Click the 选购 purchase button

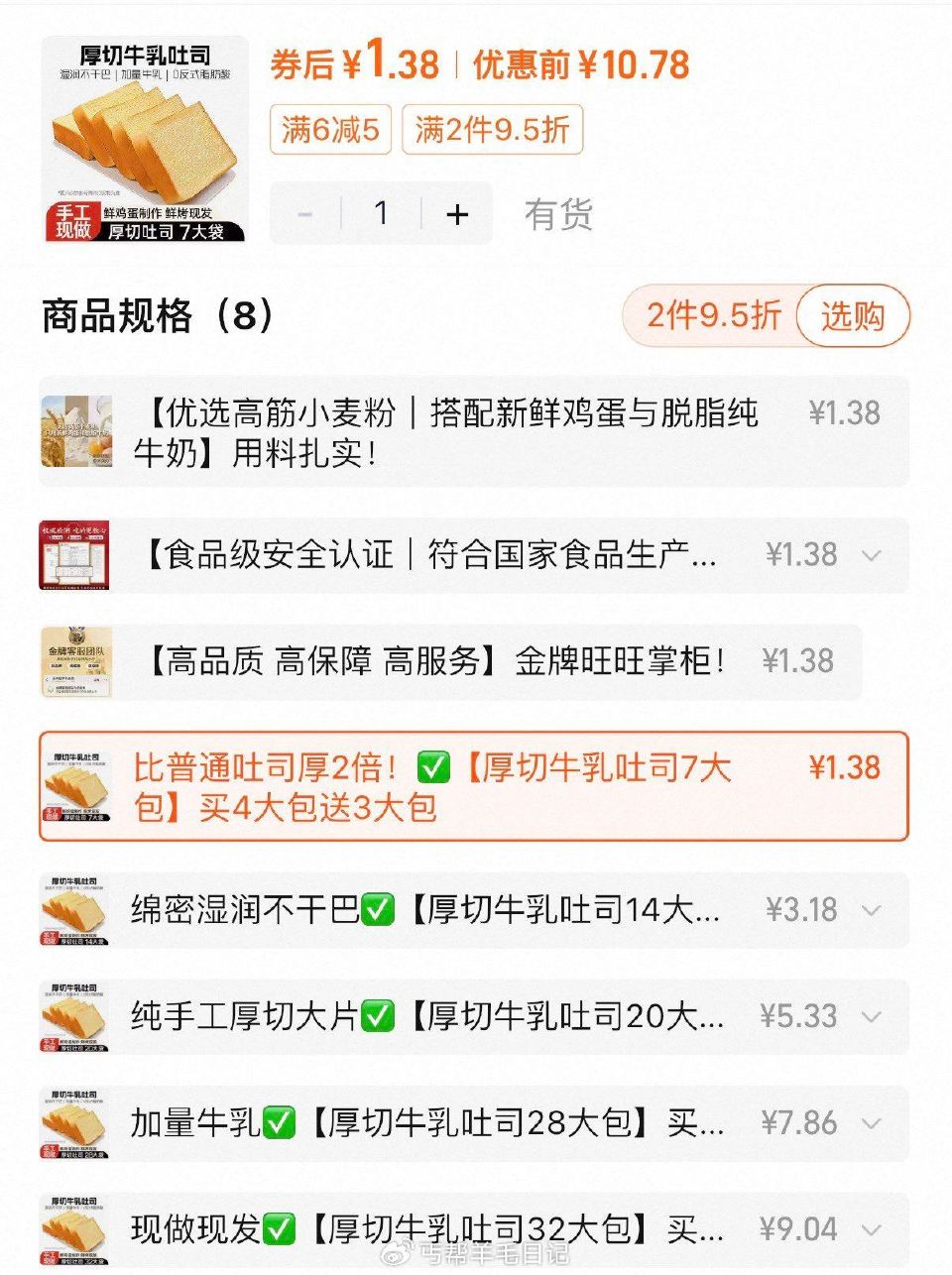point(854,315)
